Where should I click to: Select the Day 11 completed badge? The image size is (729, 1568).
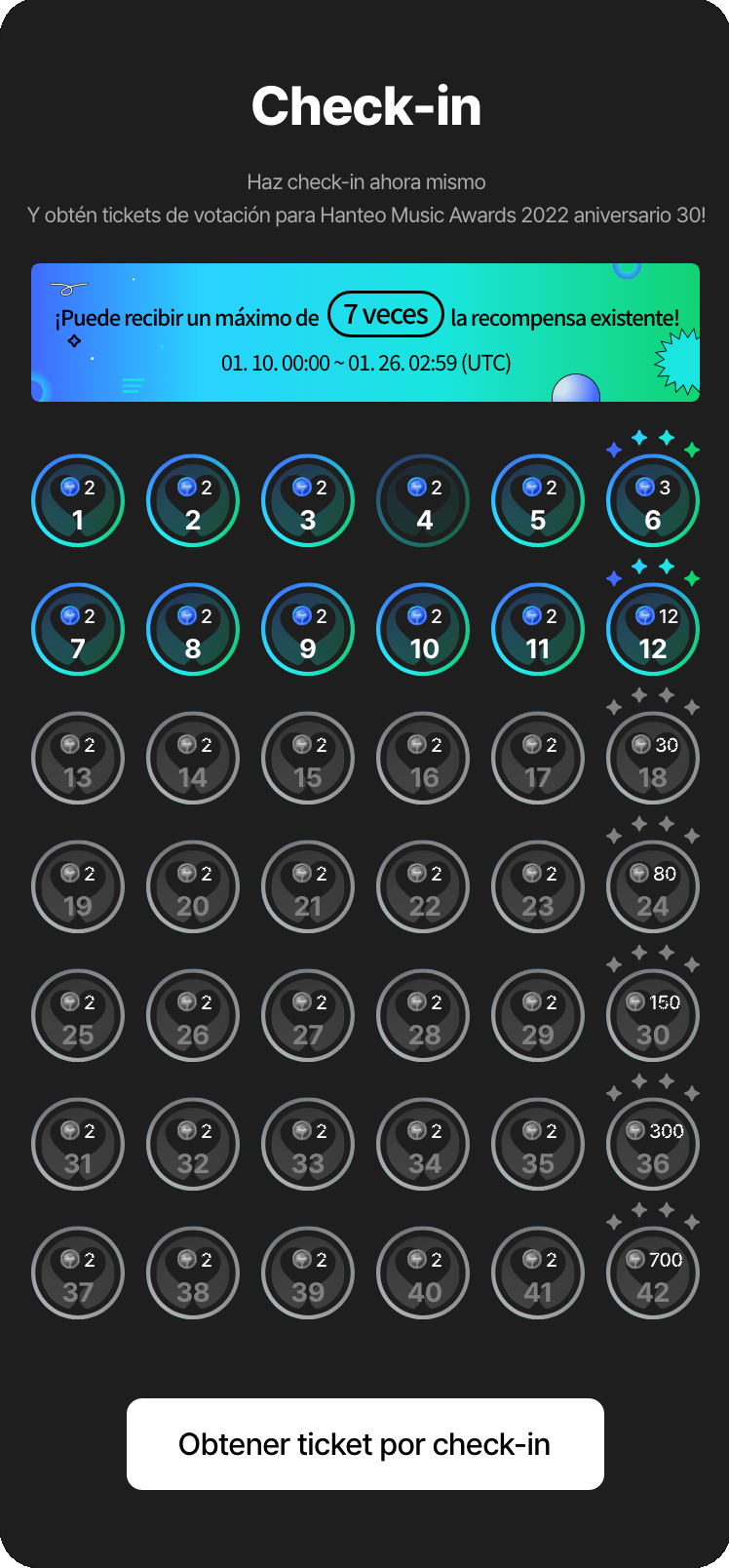pyautogui.click(x=537, y=629)
